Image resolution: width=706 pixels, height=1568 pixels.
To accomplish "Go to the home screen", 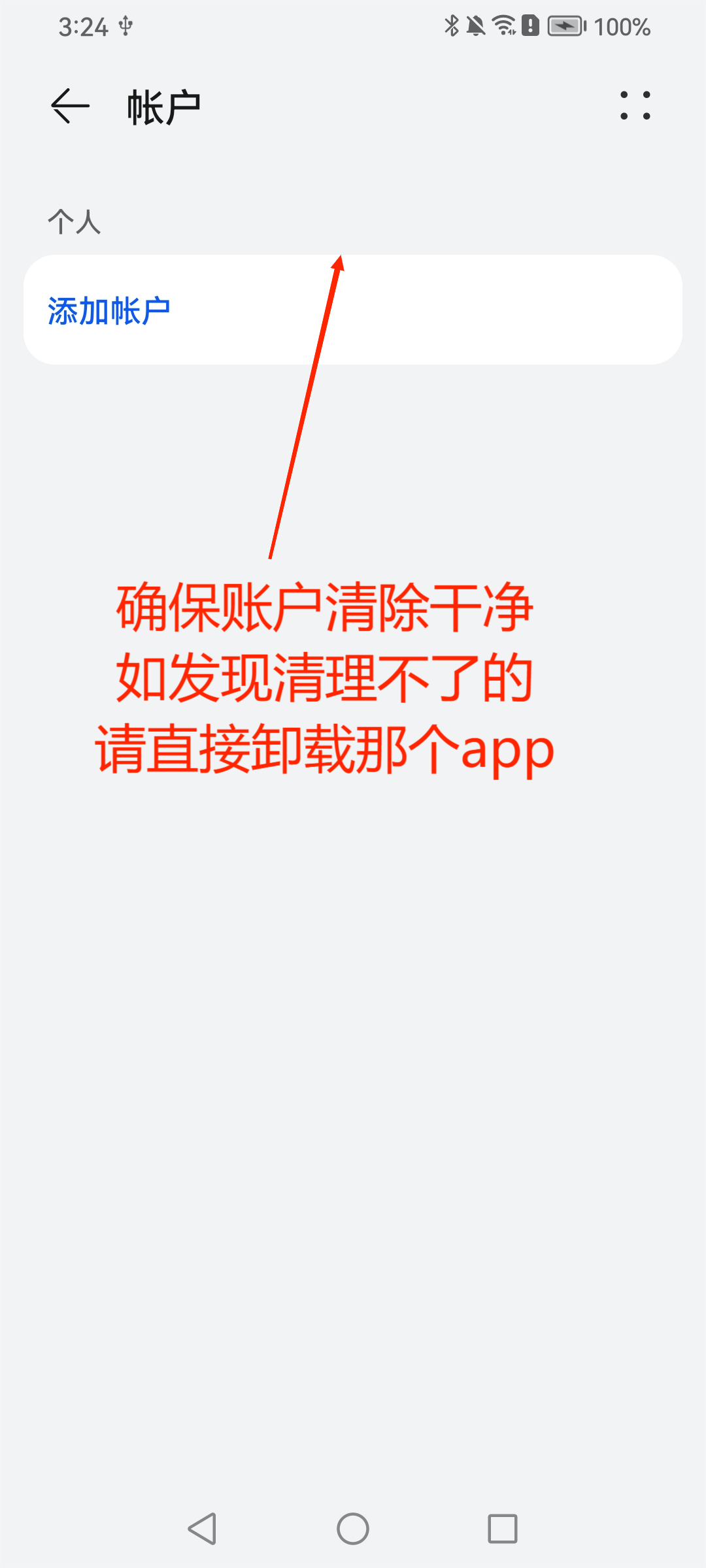I will (353, 1529).
